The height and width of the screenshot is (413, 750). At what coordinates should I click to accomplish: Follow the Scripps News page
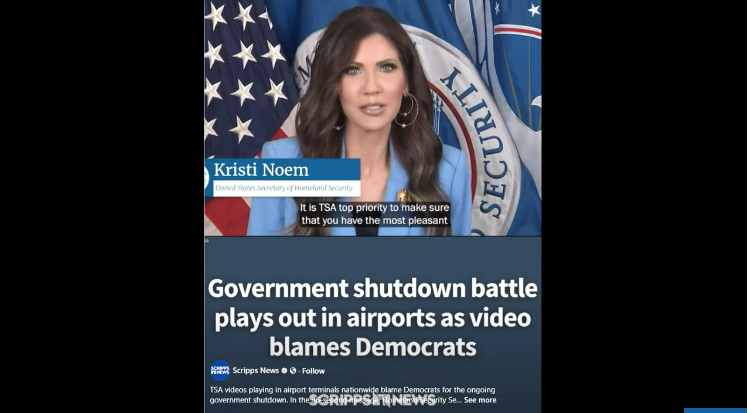pyautogui.click(x=313, y=370)
